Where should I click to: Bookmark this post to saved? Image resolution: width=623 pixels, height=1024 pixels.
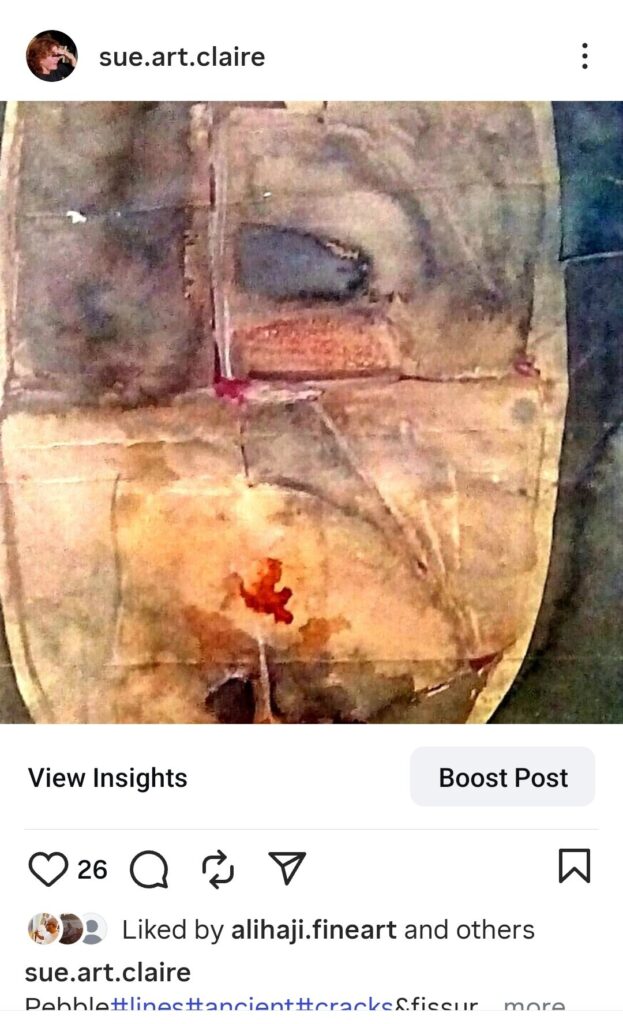[x=574, y=866]
